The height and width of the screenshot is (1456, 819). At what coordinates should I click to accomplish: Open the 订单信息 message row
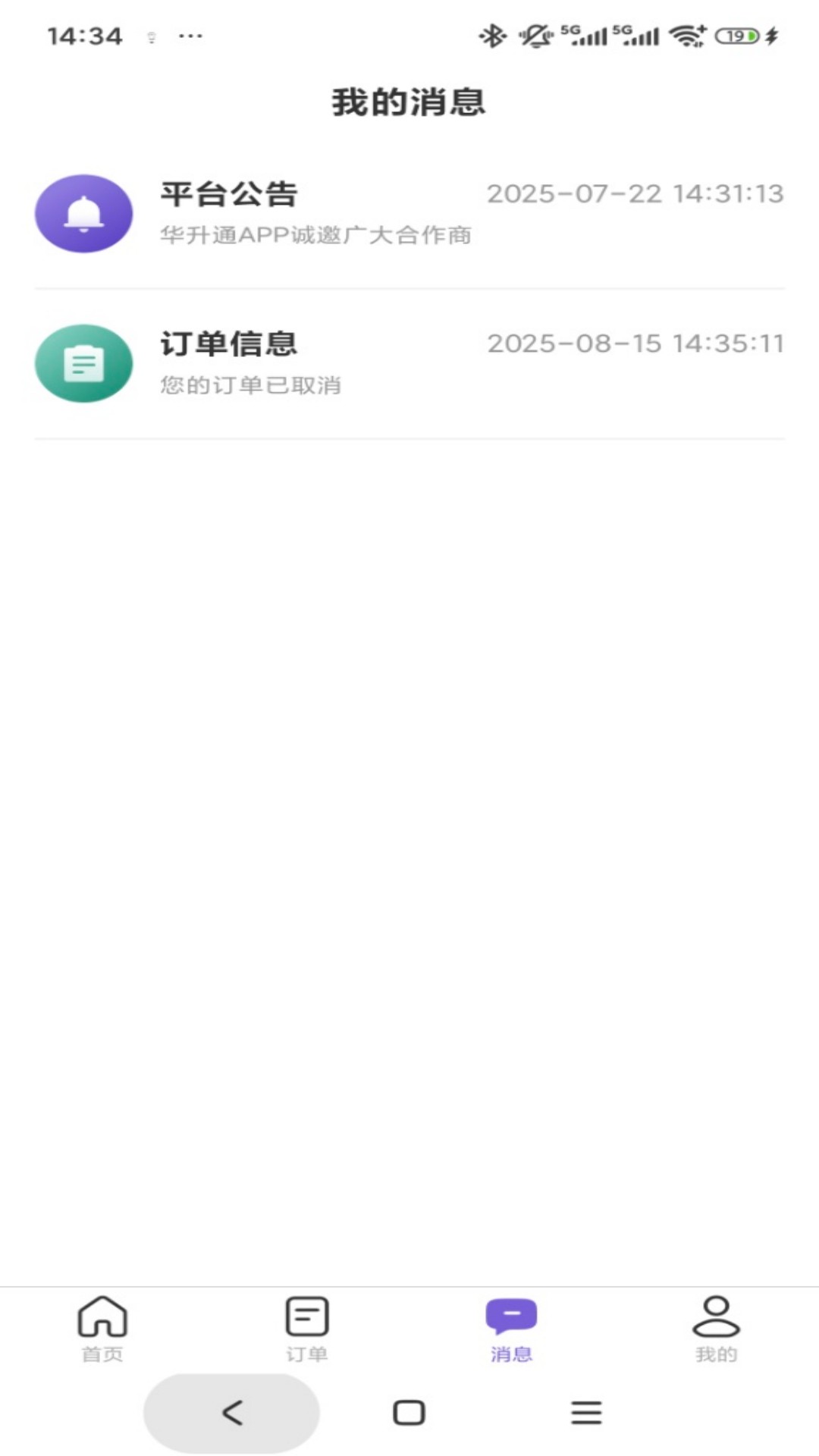point(409,364)
